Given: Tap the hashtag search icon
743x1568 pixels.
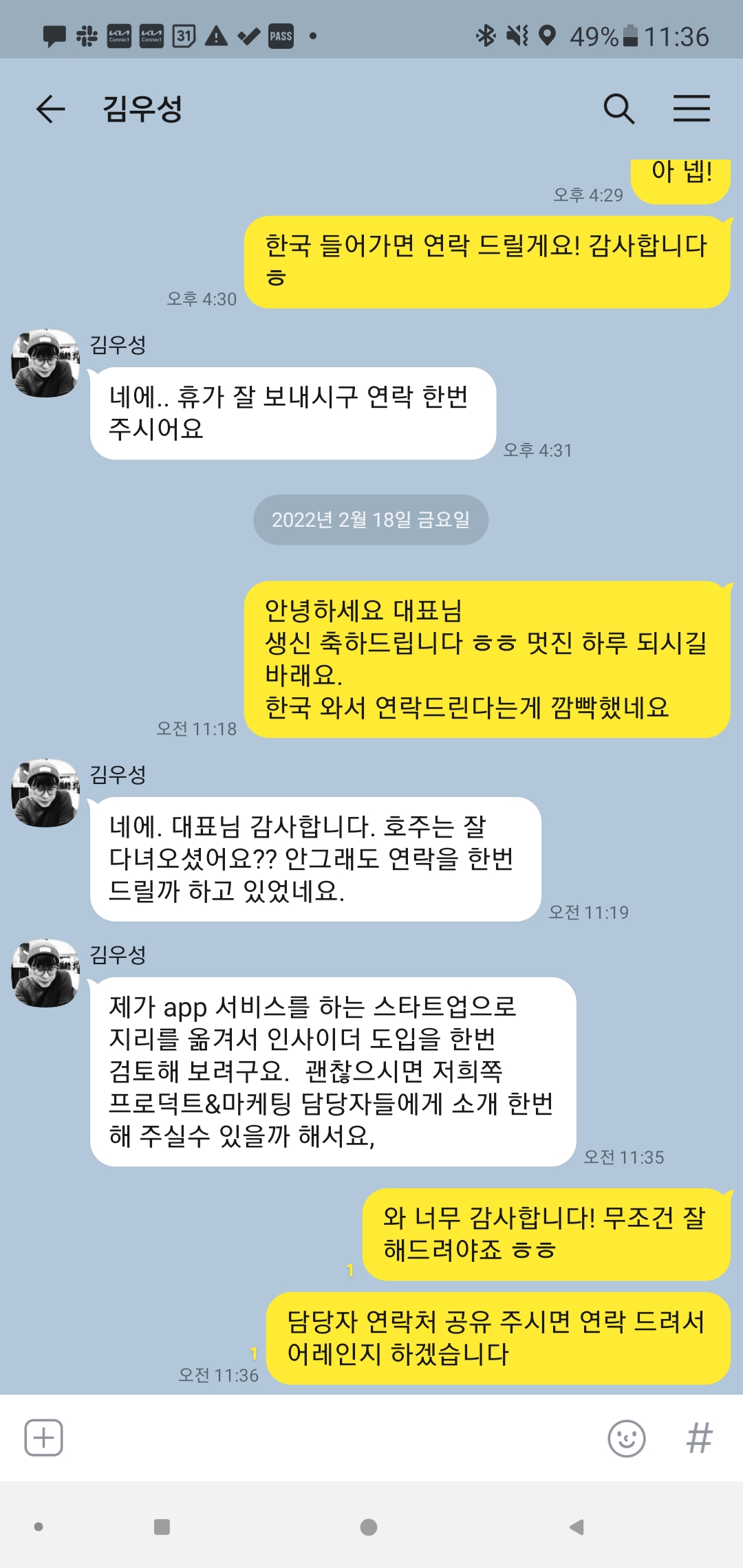Looking at the screenshot, I should [x=700, y=1438].
